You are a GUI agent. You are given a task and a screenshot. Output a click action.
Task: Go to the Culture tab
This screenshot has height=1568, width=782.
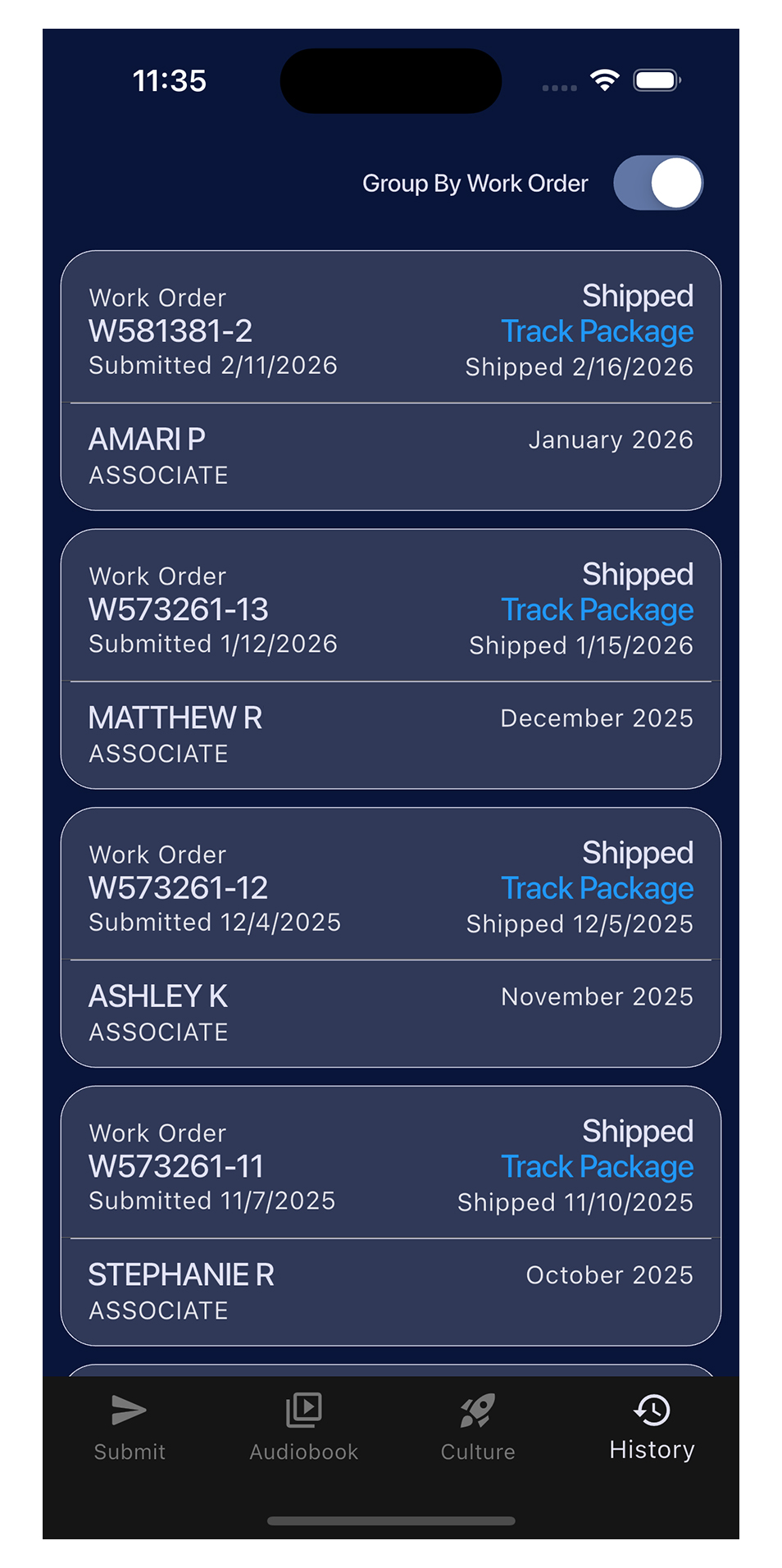pos(478,1427)
